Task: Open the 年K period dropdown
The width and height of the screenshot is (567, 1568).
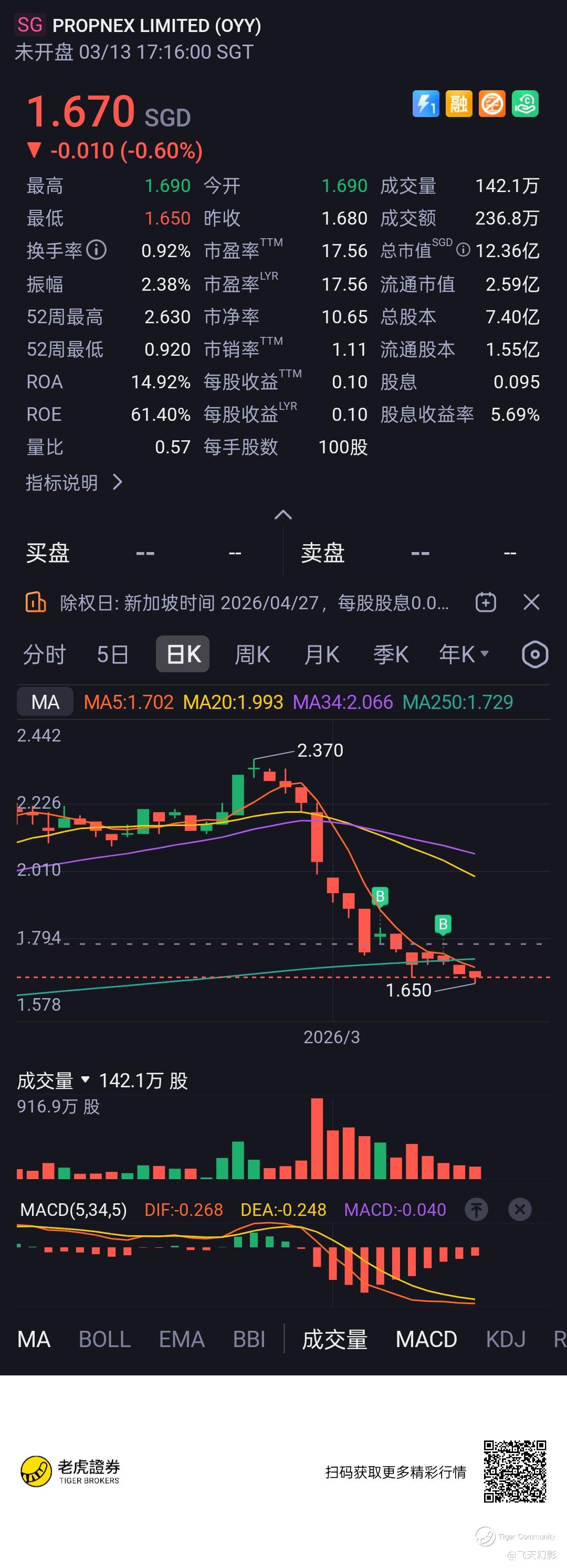Action: [x=464, y=654]
